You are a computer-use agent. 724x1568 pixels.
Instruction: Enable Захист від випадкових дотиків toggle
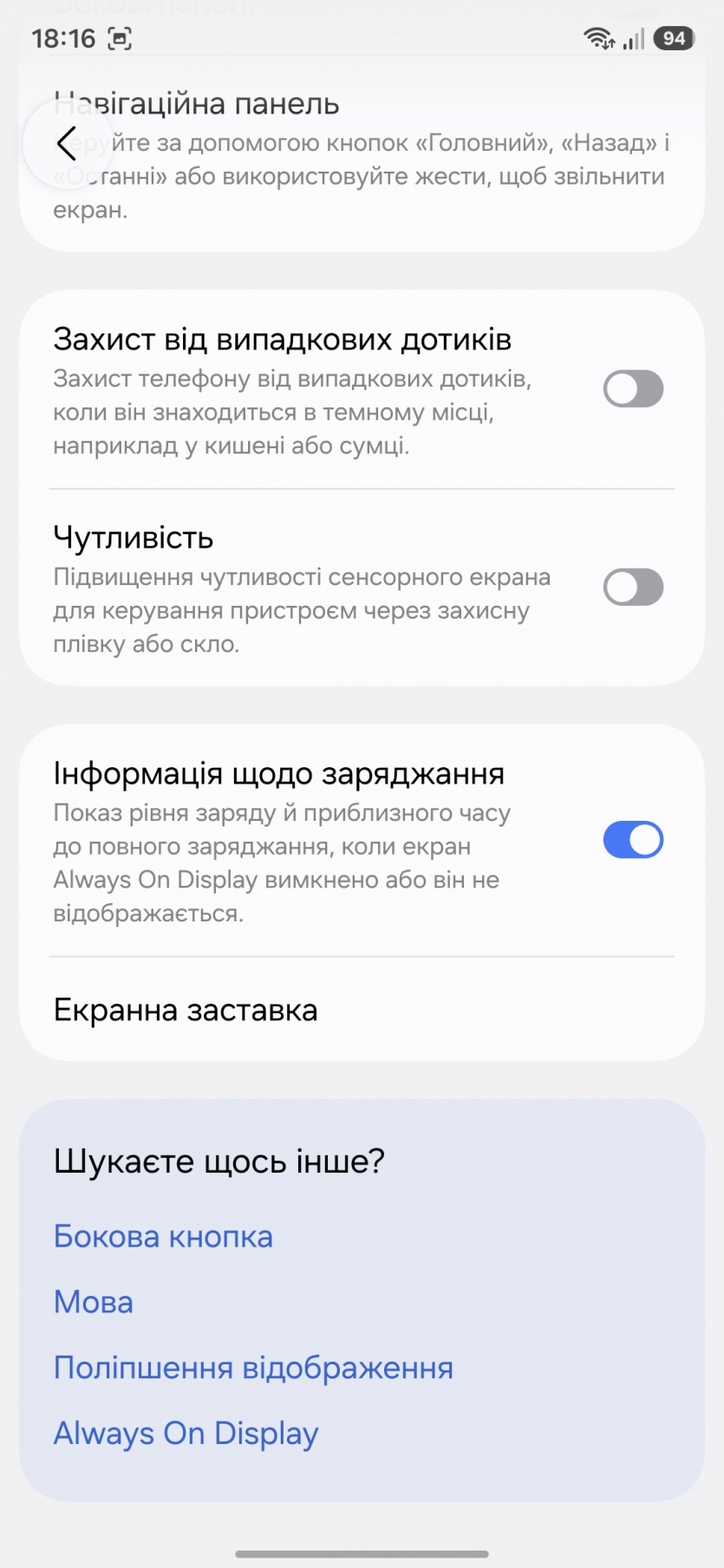pos(633,389)
